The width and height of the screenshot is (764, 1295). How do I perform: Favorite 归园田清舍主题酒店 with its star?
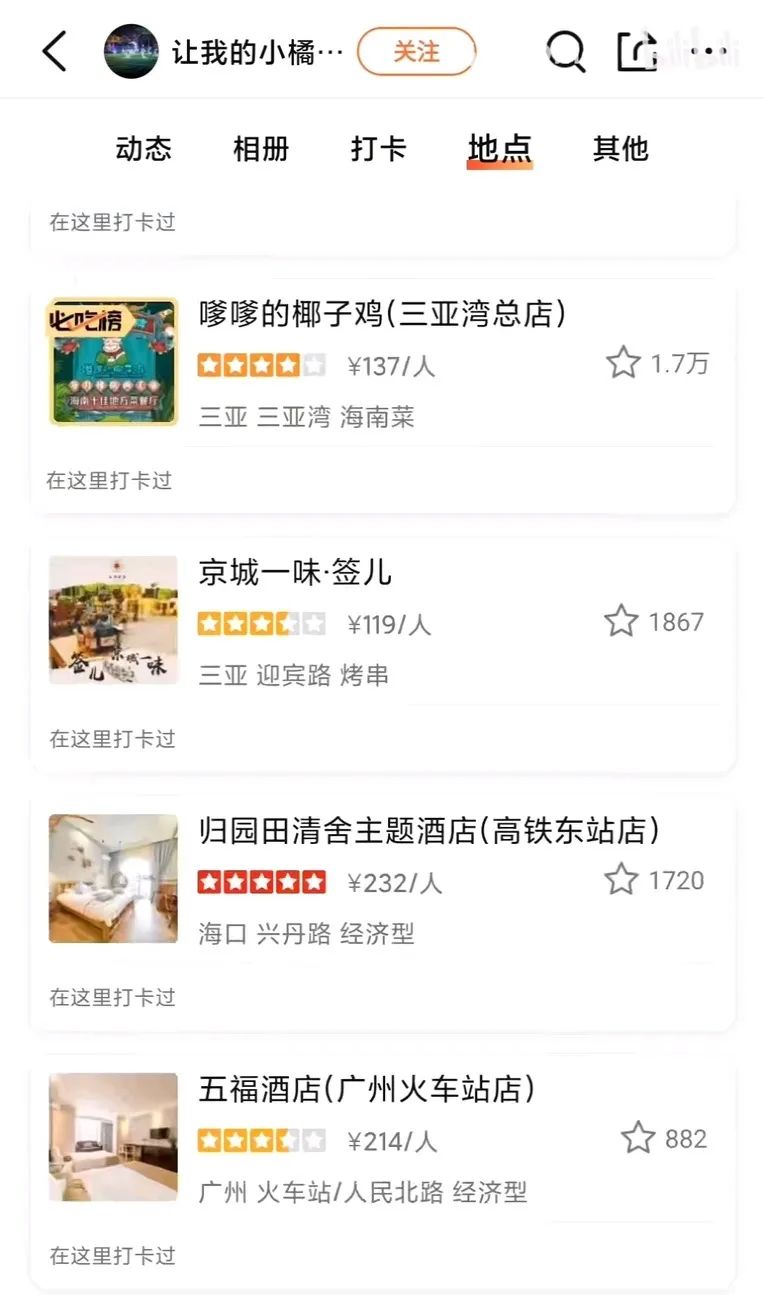pyautogui.click(x=621, y=880)
